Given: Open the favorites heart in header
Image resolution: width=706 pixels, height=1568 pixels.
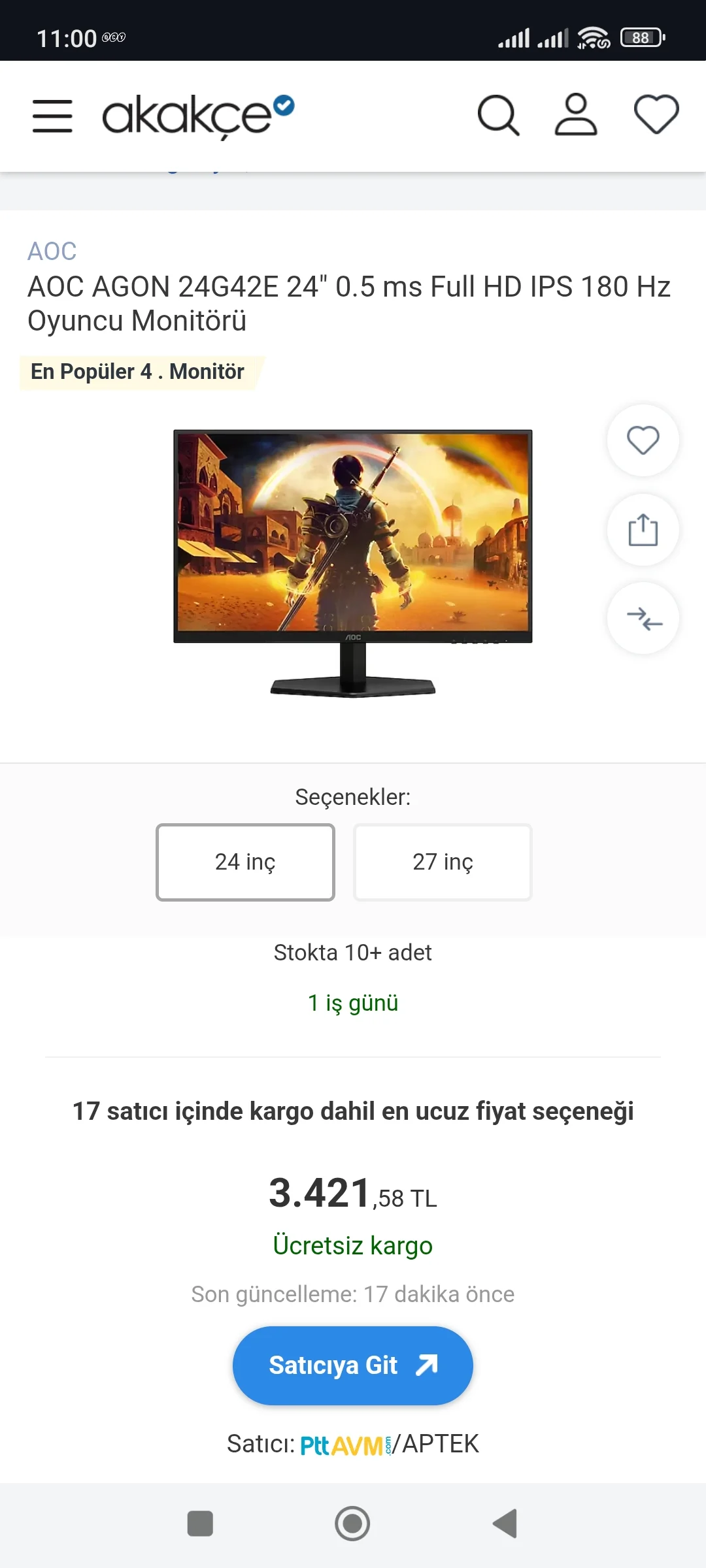Looking at the screenshot, I should pos(656,115).
